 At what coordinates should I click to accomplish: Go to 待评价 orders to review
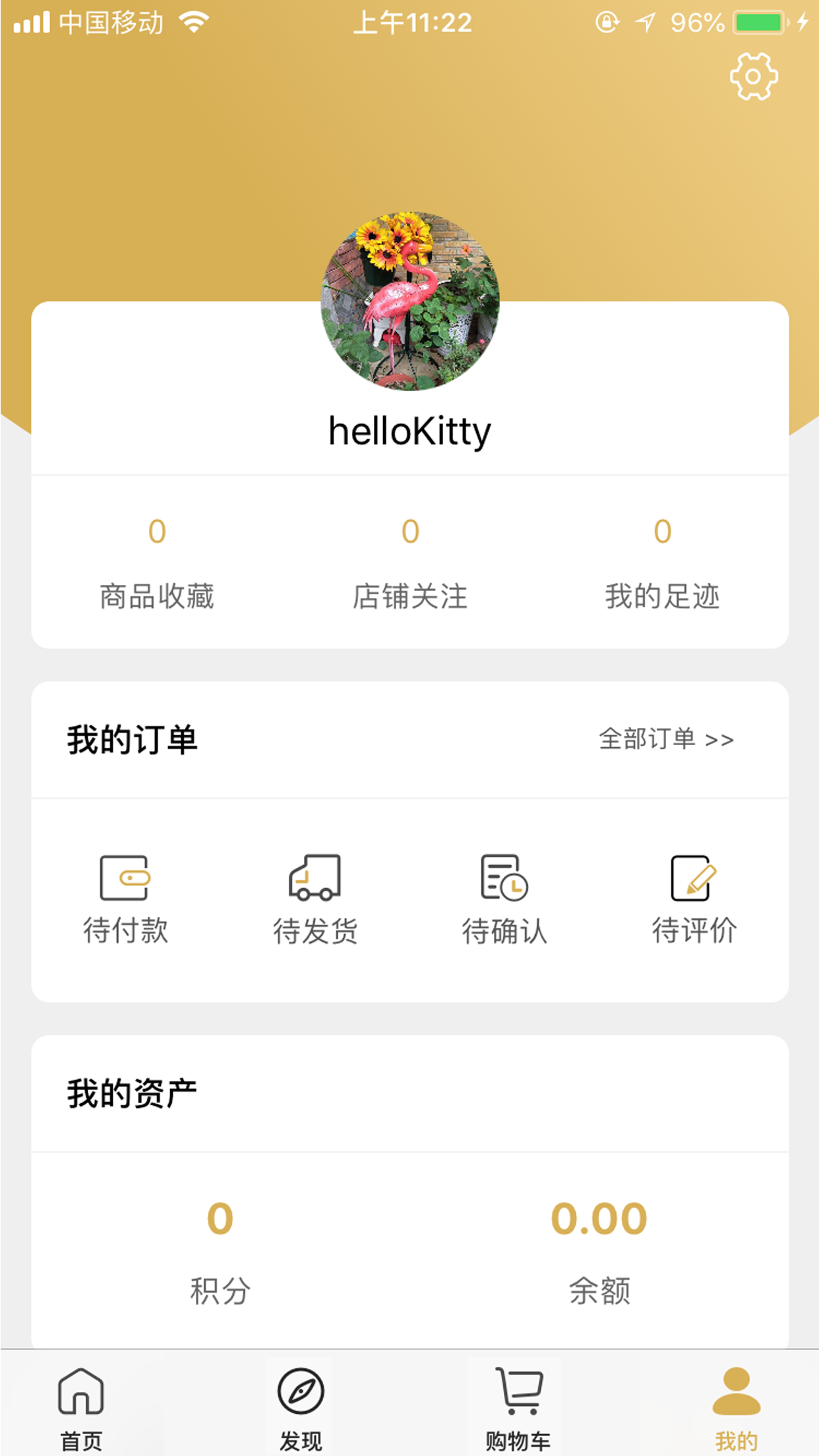click(694, 899)
